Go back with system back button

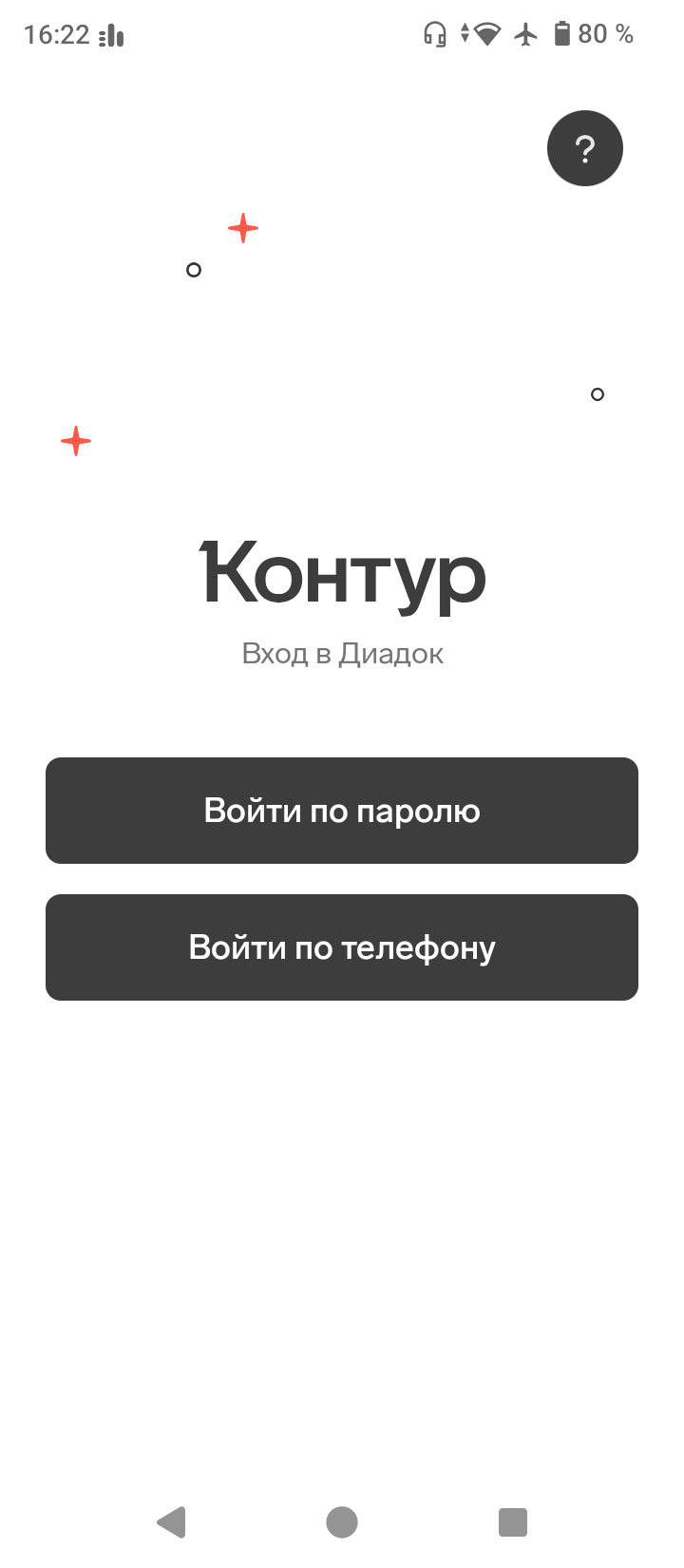click(172, 1521)
